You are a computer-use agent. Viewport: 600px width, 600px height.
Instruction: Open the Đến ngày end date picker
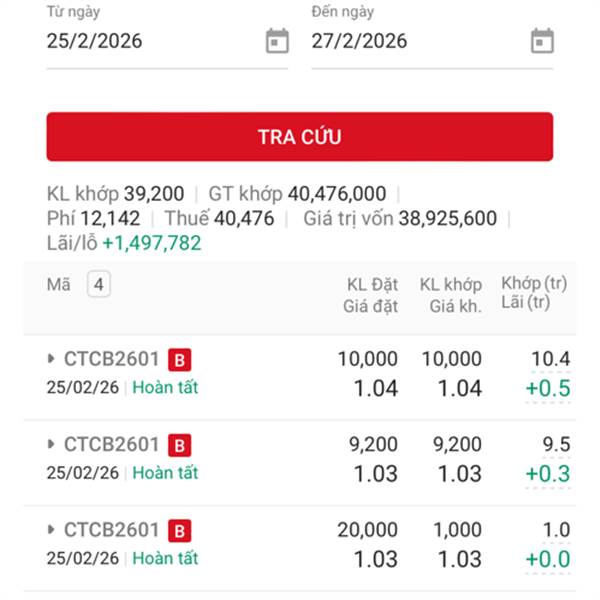541,41
